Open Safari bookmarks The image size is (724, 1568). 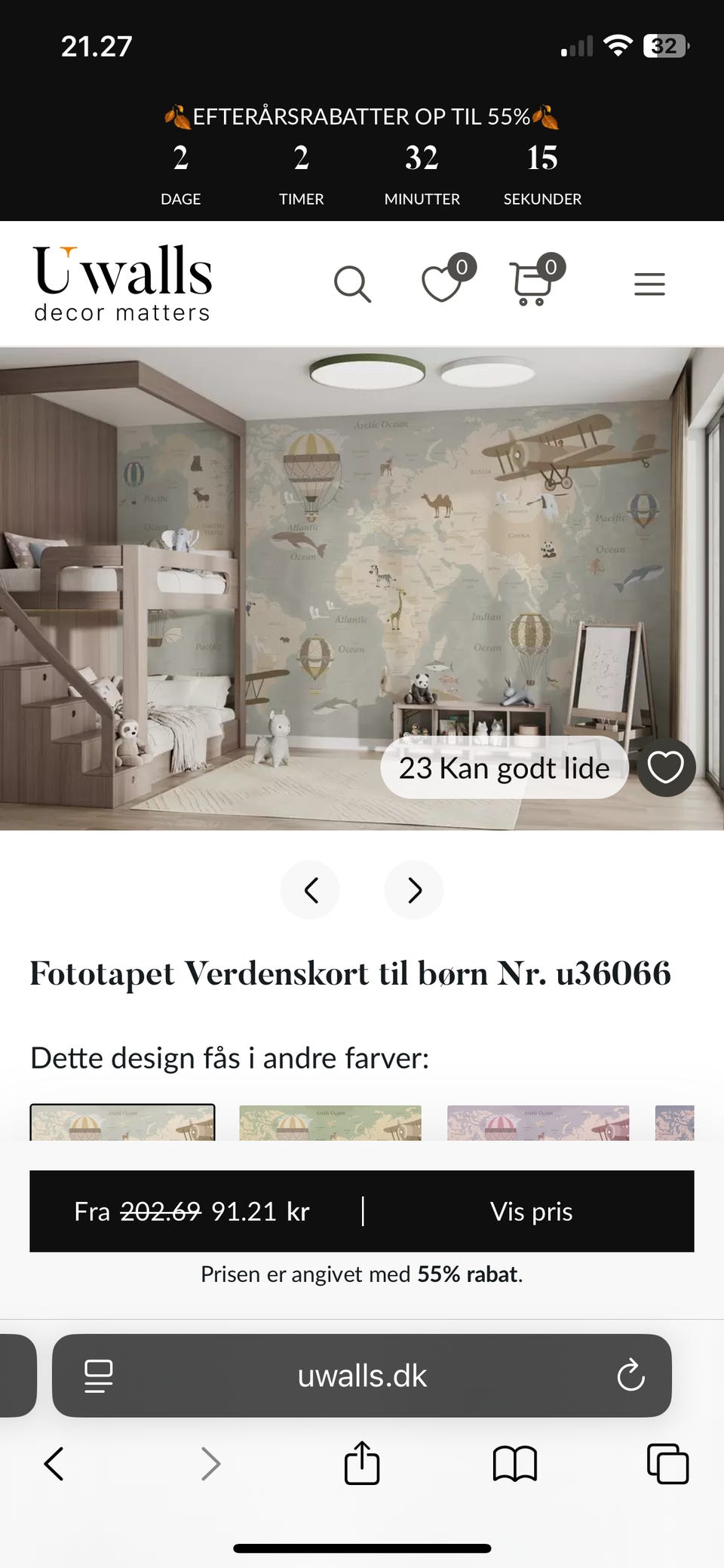click(x=515, y=1462)
